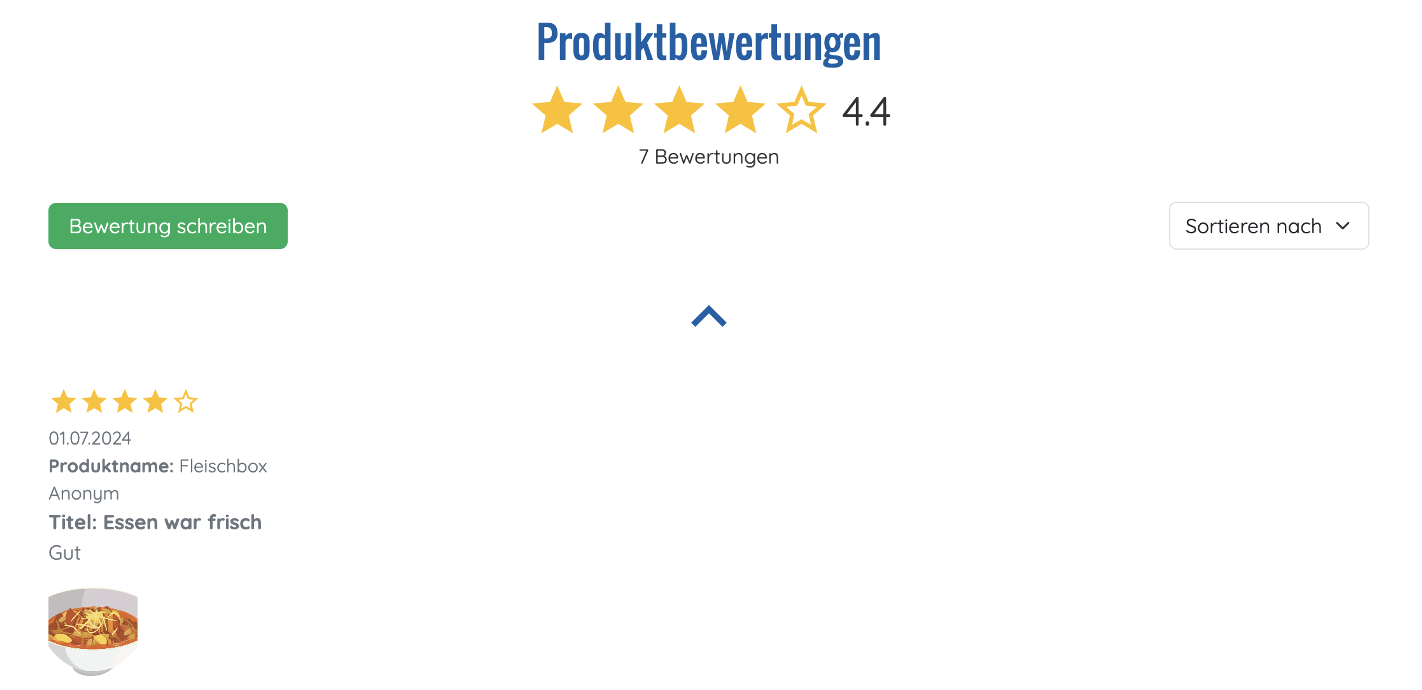
Task: Open the Sortieren nach dropdown
Action: pyautogui.click(x=1268, y=226)
